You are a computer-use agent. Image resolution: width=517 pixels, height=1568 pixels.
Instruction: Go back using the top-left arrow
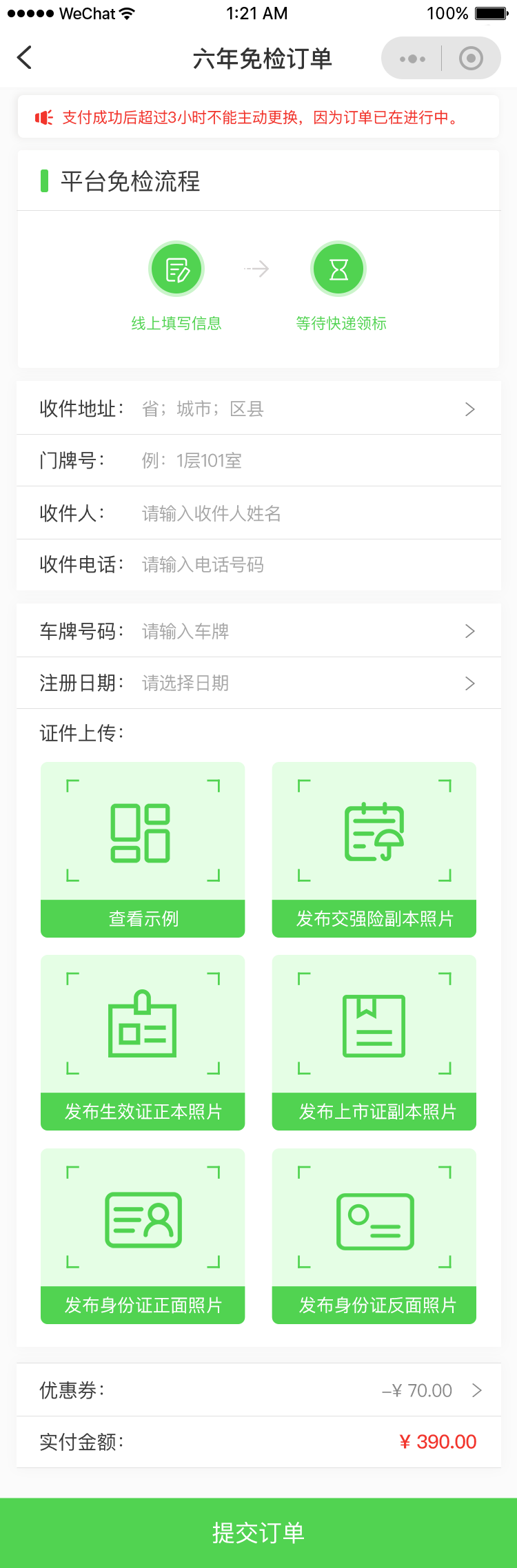[x=25, y=58]
